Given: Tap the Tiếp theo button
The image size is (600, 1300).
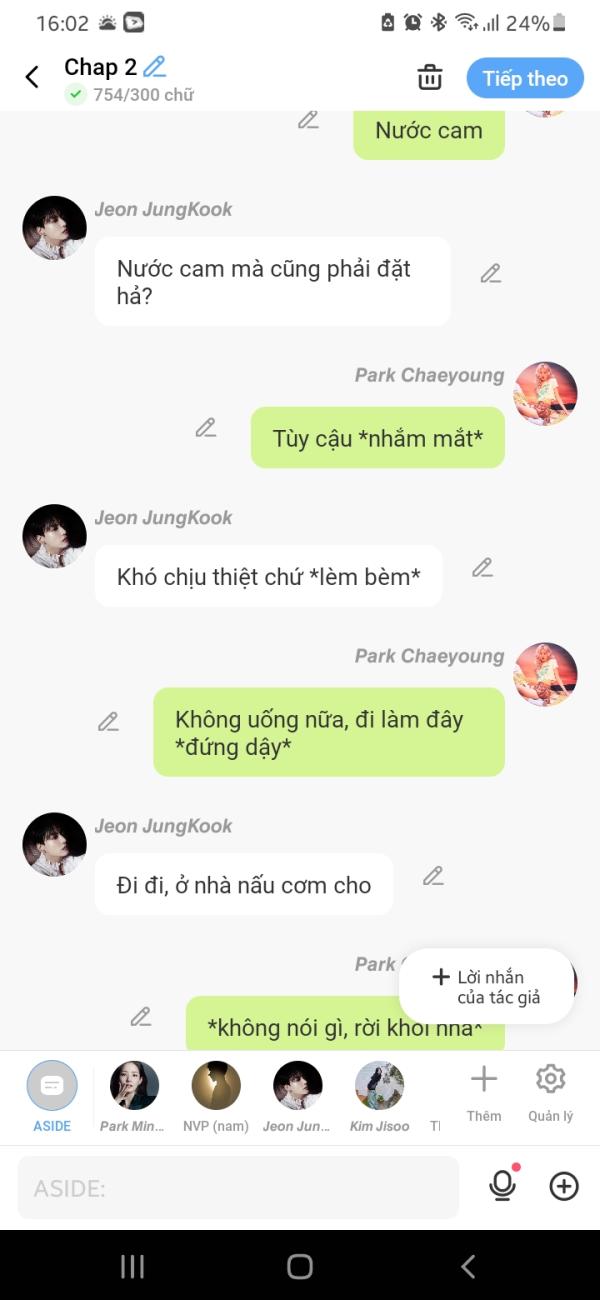Looking at the screenshot, I should 525,78.
